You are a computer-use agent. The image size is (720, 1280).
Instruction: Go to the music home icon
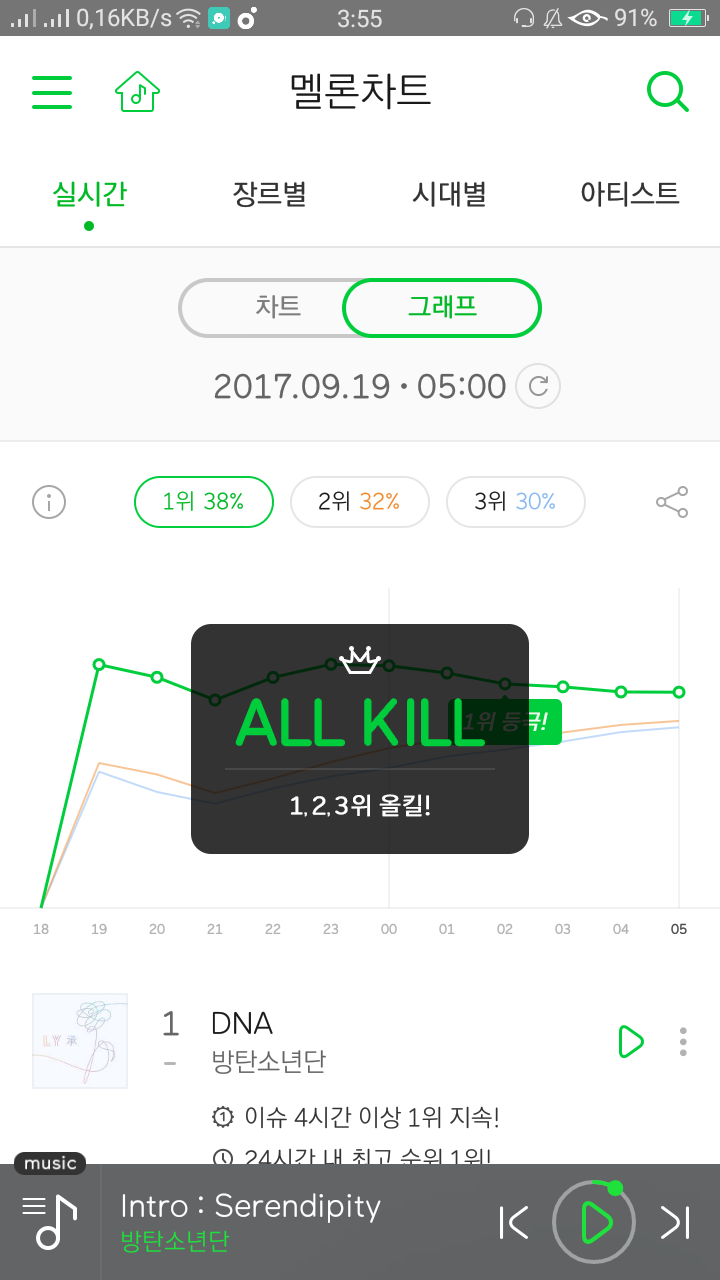pyautogui.click(x=138, y=92)
